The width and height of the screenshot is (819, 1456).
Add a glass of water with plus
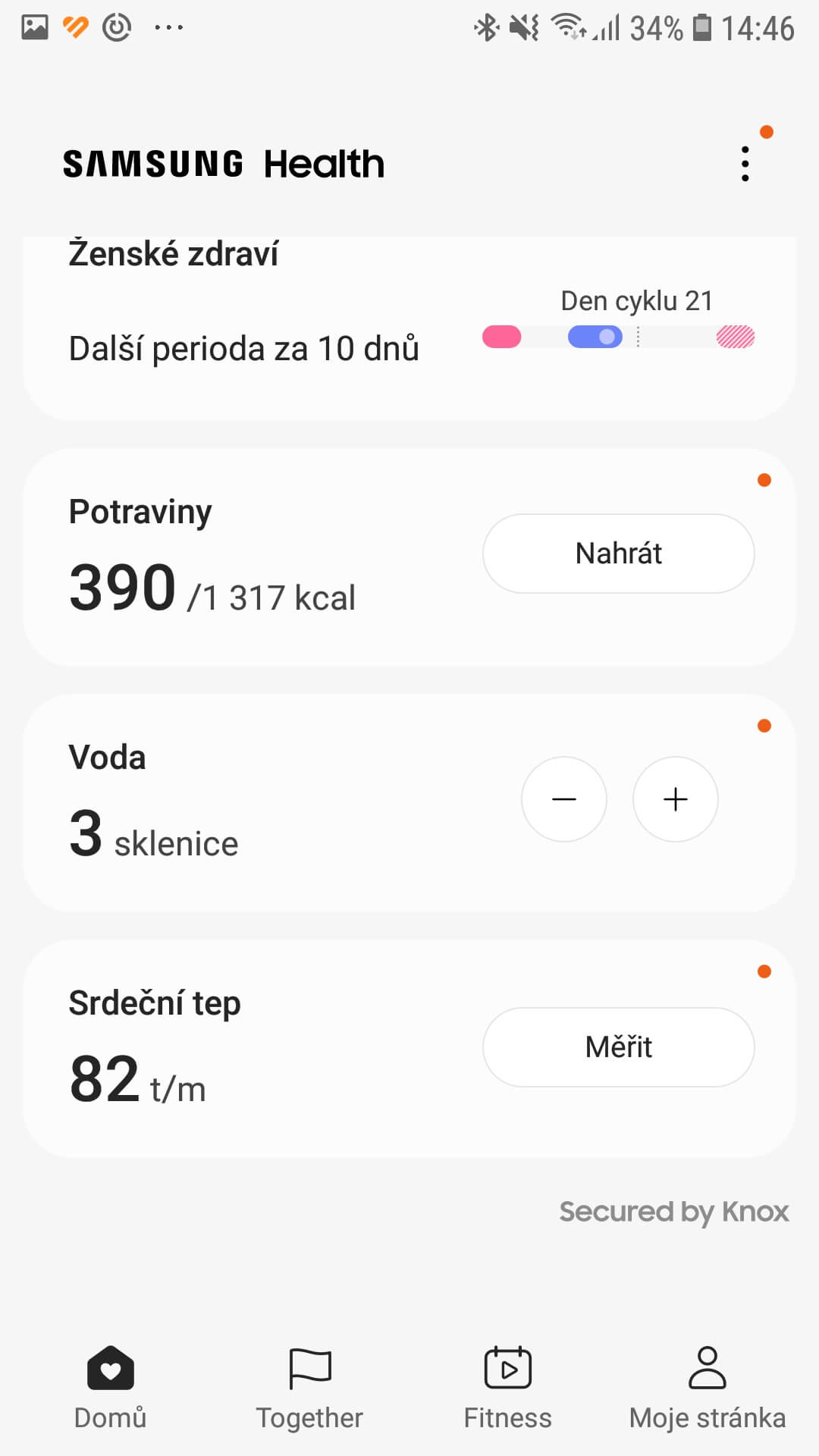(x=675, y=799)
